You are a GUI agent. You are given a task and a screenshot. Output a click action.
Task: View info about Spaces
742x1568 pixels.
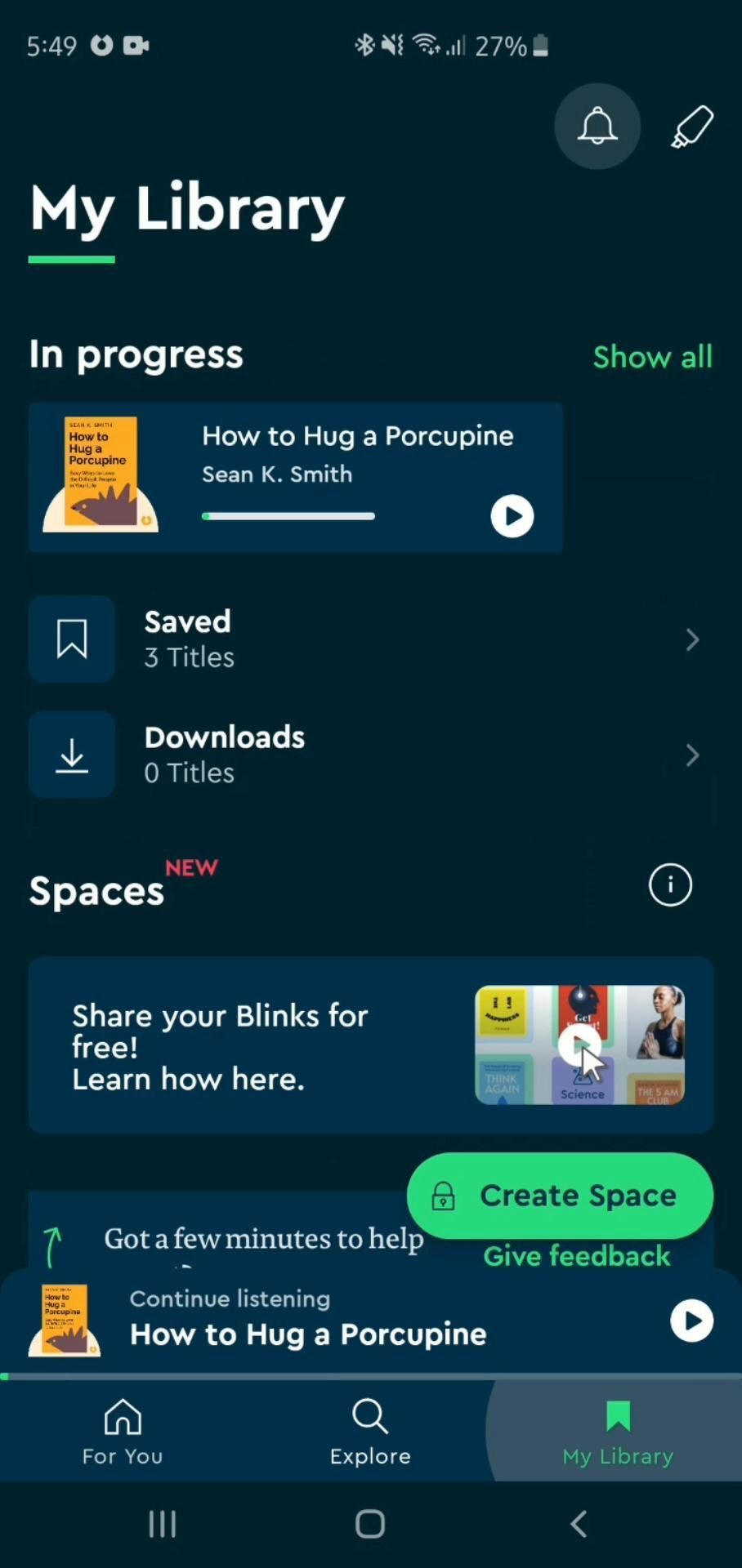tap(670, 885)
